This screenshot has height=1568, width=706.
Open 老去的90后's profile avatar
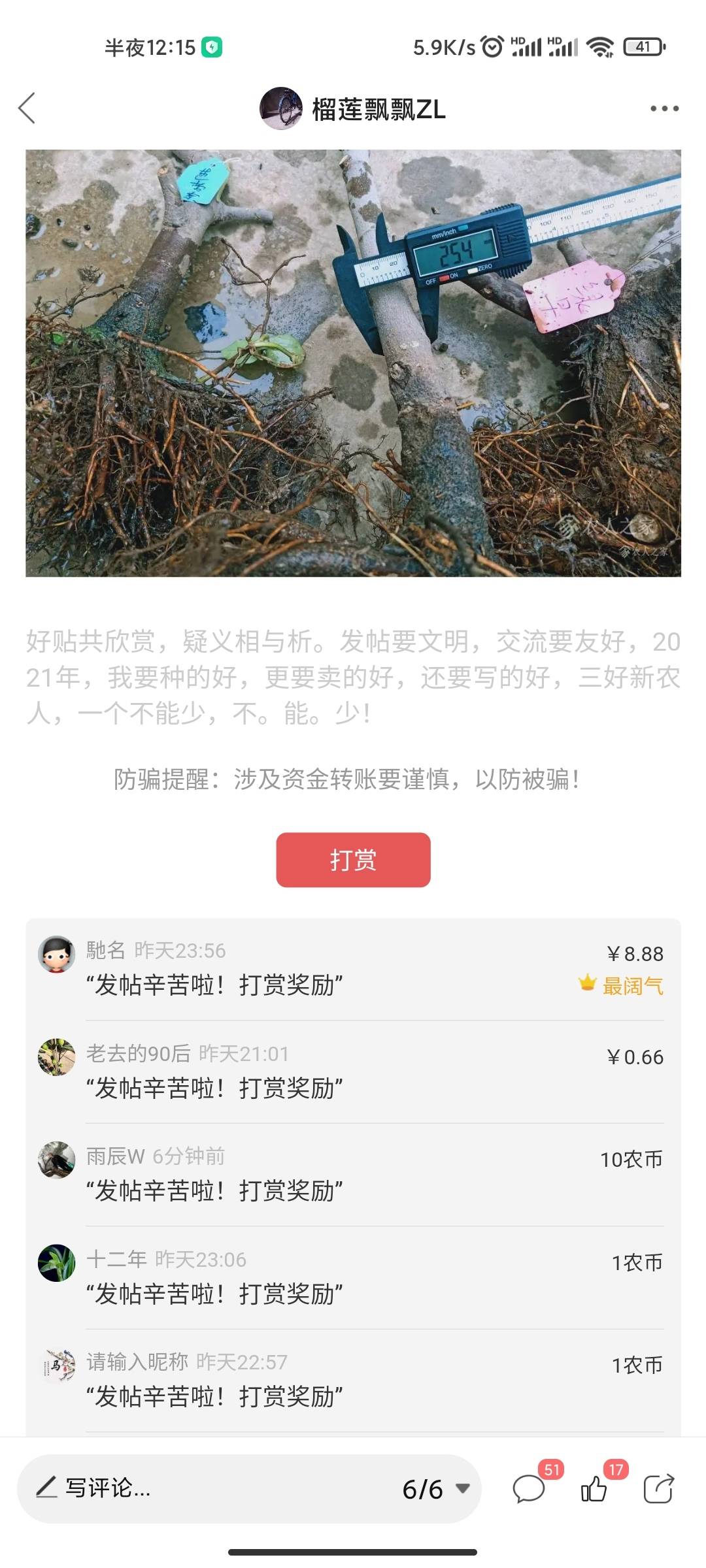point(56,1056)
